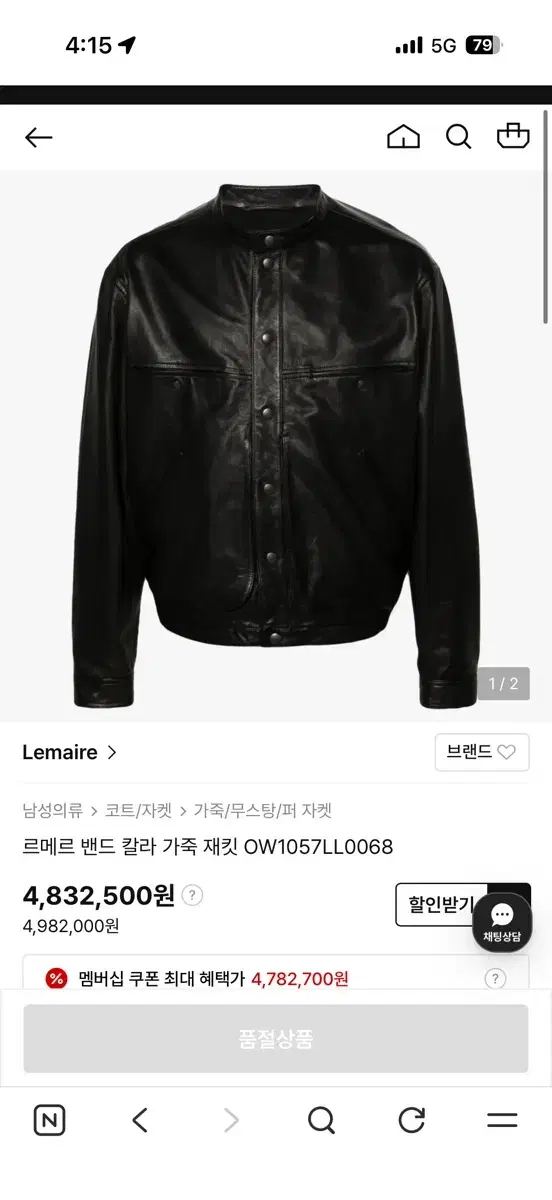This screenshot has width=552, height=1200.
Task: Reload the page
Action: [412, 1120]
